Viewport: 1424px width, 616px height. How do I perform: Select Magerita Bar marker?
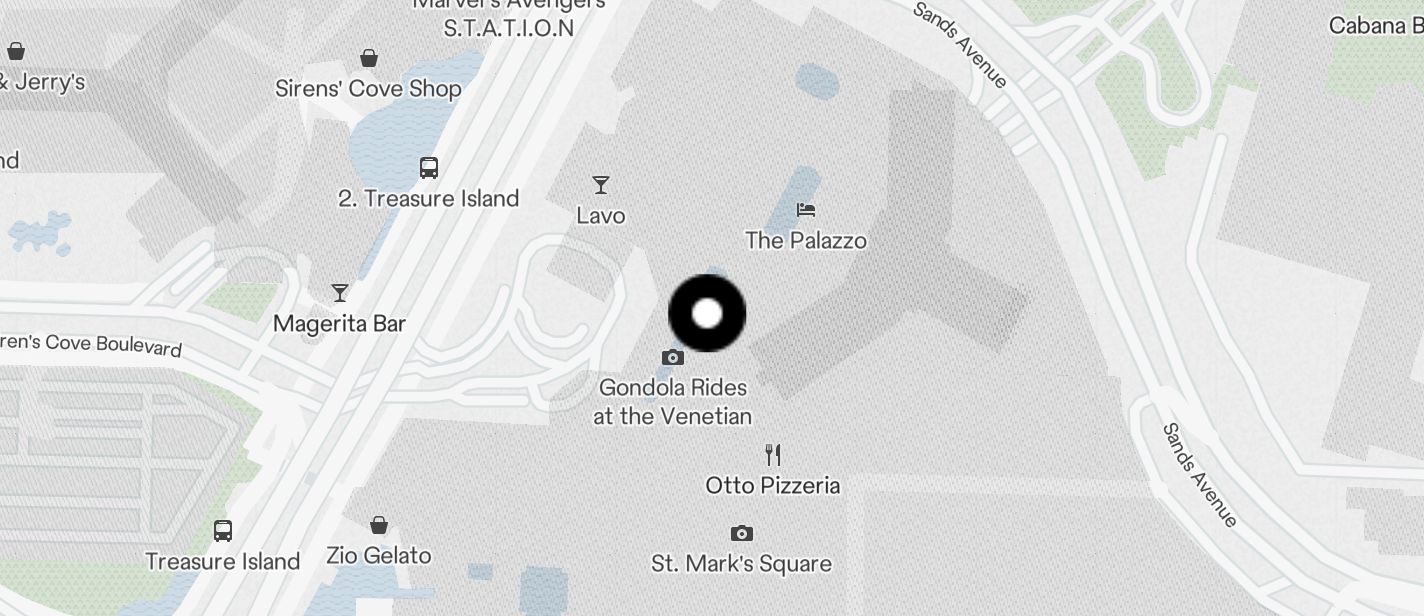(340, 293)
